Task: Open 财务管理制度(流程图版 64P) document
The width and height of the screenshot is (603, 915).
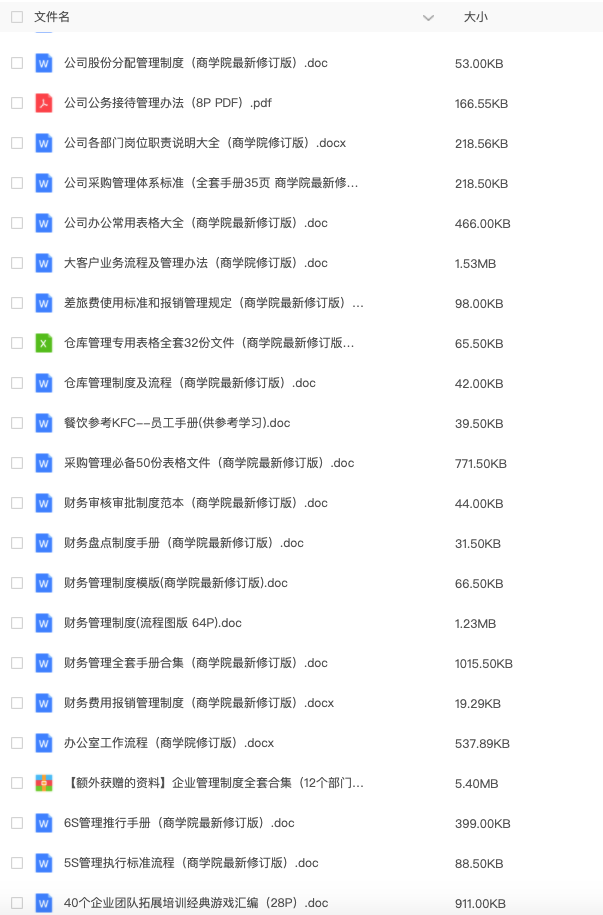Action: click(152, 623)
